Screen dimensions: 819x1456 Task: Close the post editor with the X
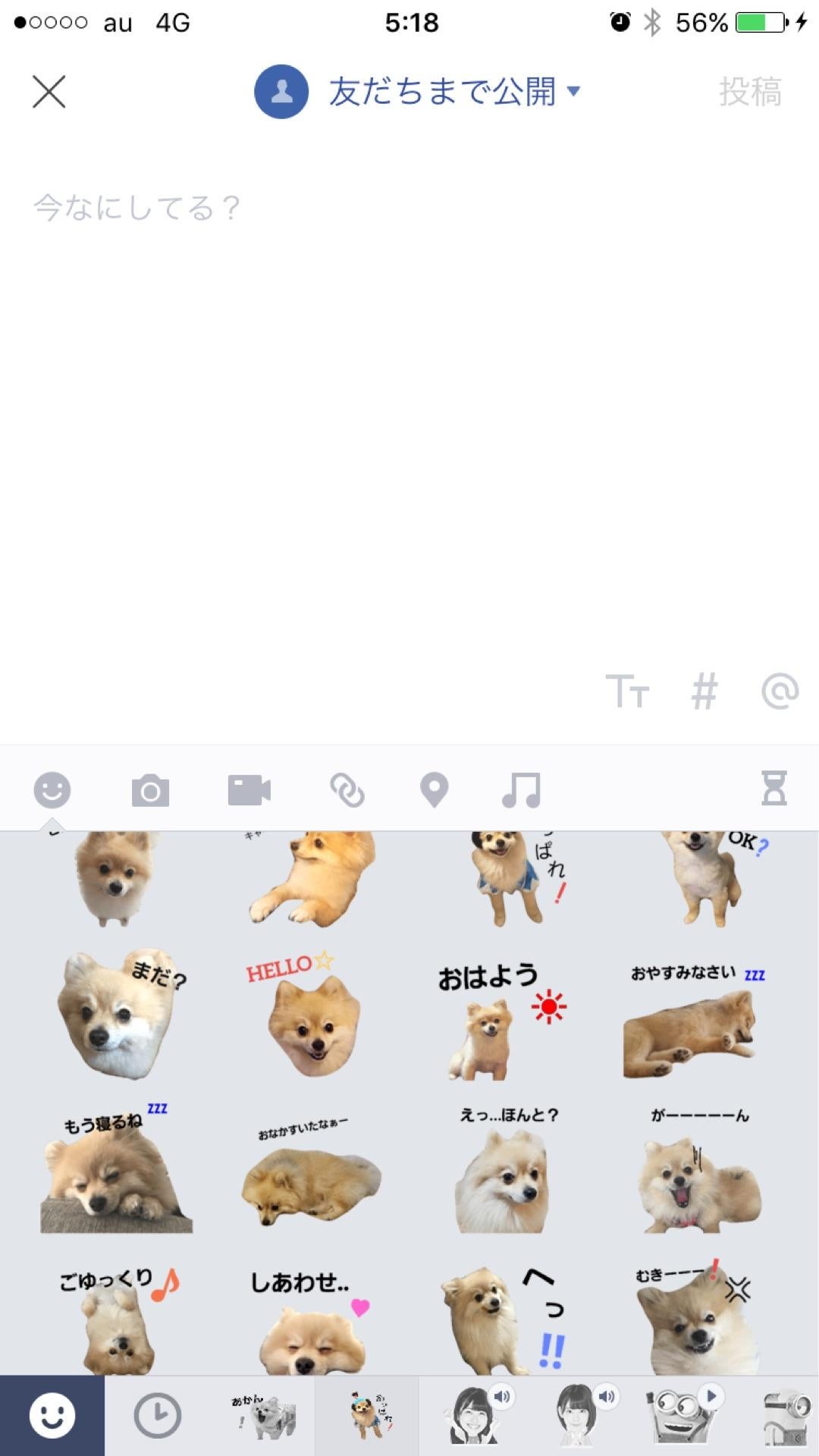pos(49,90)
